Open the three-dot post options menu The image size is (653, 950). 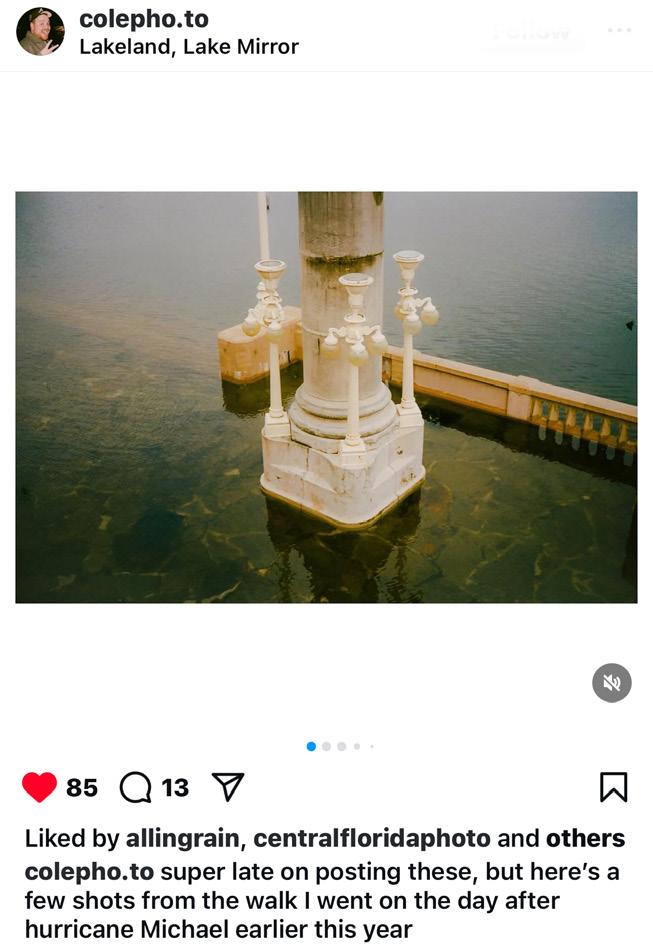click(x=619, y=30)
